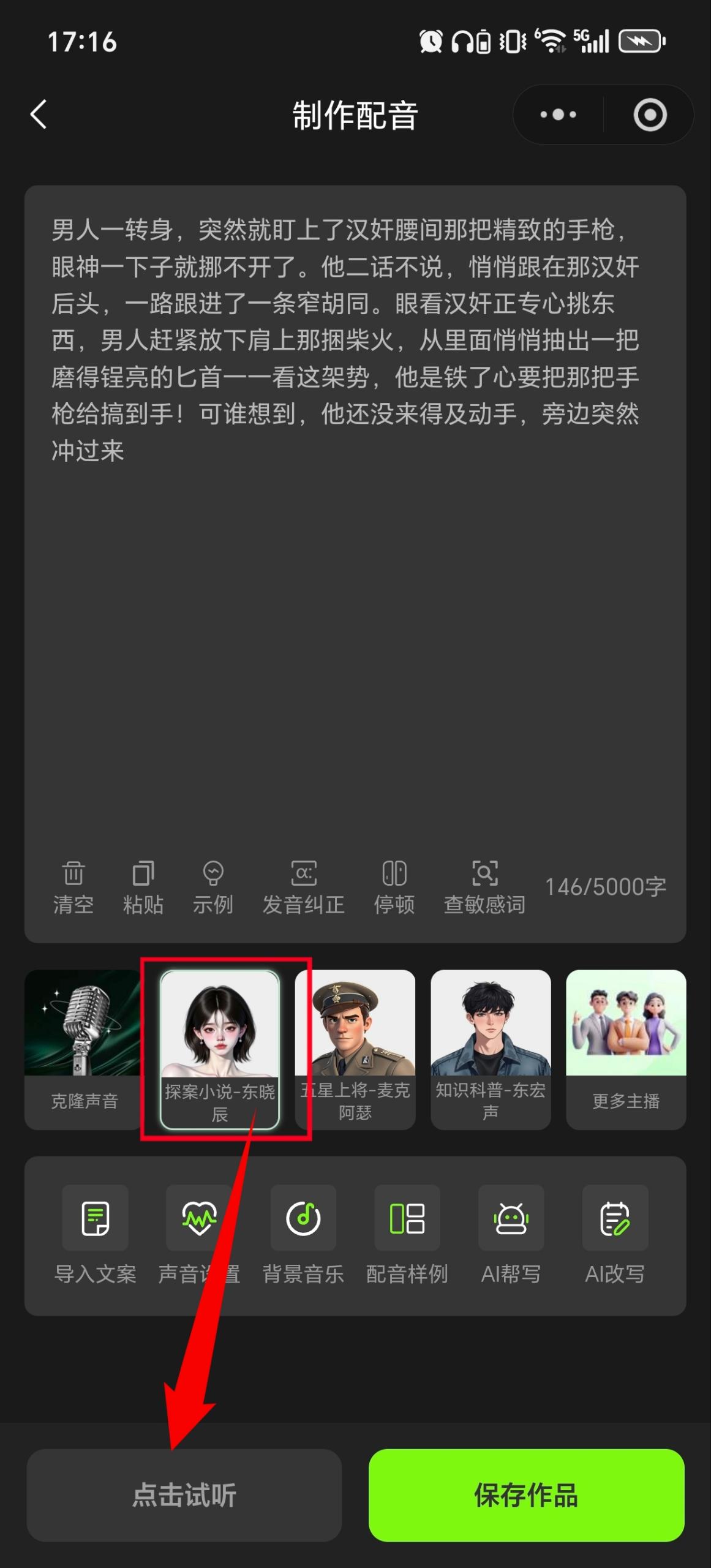Open 发音纠正 pronunciation correction

point(303,888)
